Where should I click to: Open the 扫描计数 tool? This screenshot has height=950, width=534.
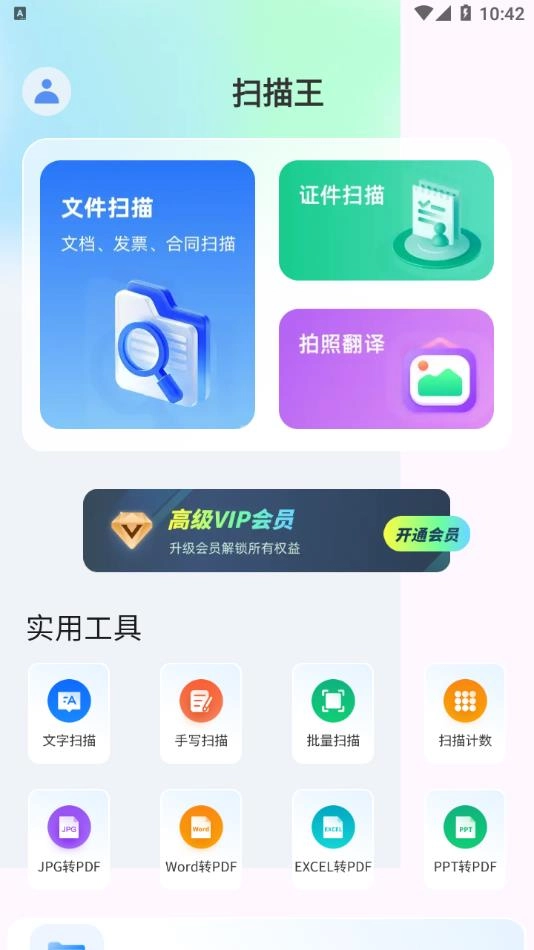point(465,713)
